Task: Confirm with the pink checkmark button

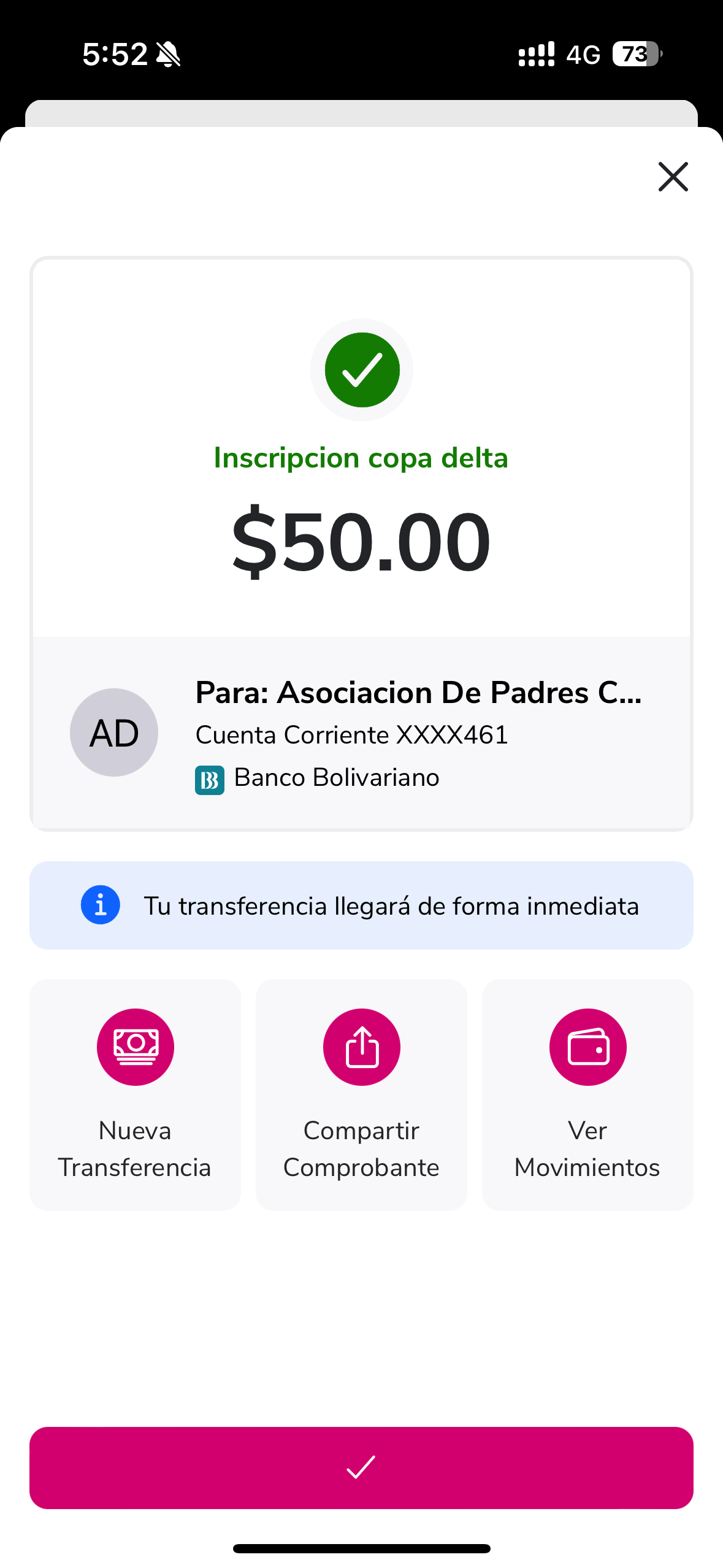Action: (x=361, y=1467)
